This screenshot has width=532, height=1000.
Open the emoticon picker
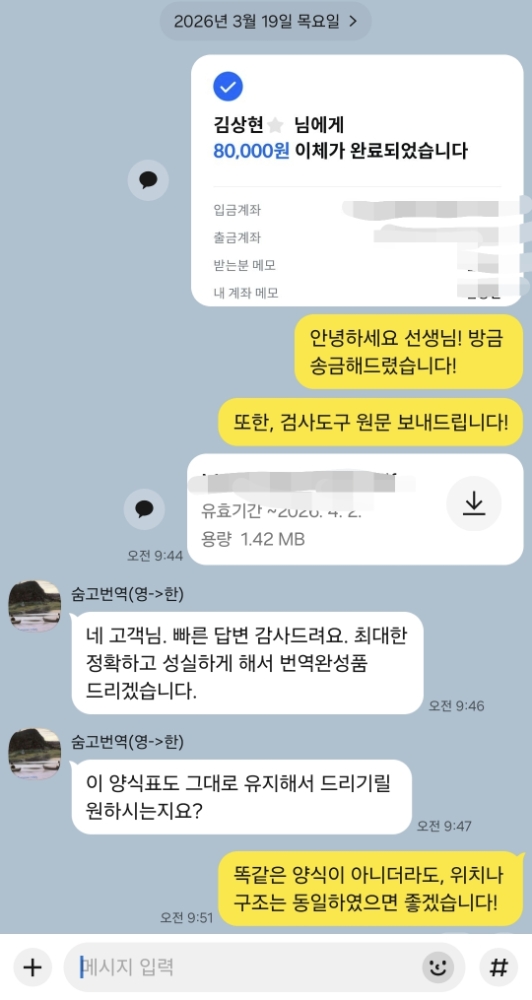click(438, 967)
